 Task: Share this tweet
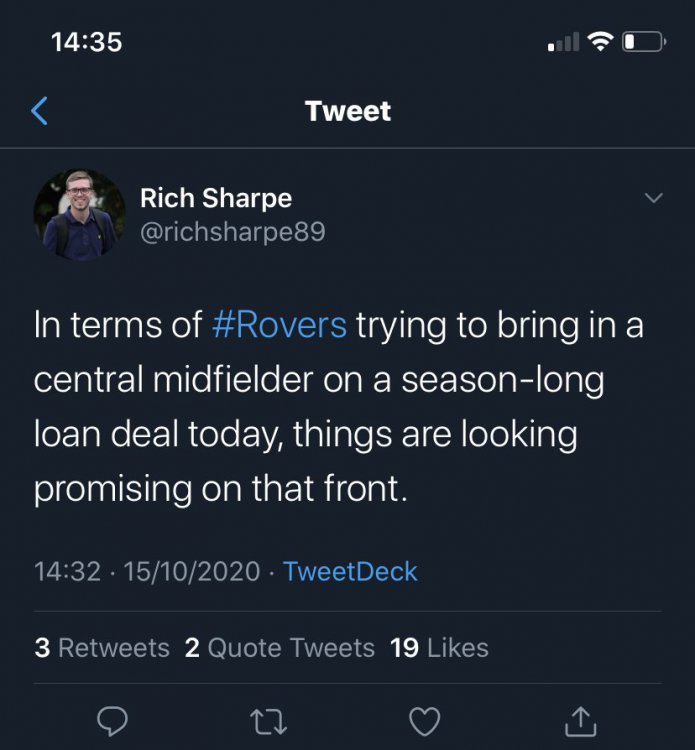click(581, 720)
